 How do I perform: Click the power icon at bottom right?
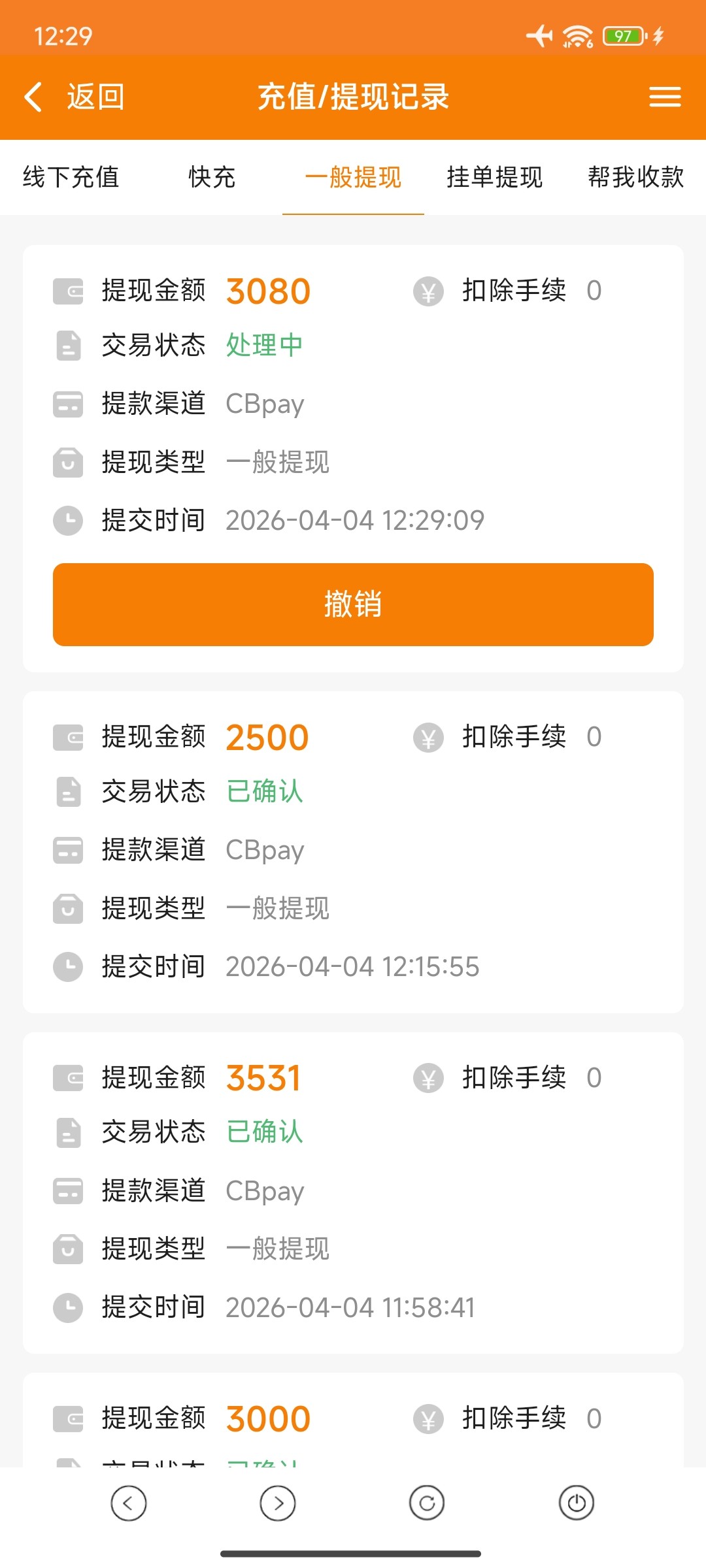click(575, 1502)
